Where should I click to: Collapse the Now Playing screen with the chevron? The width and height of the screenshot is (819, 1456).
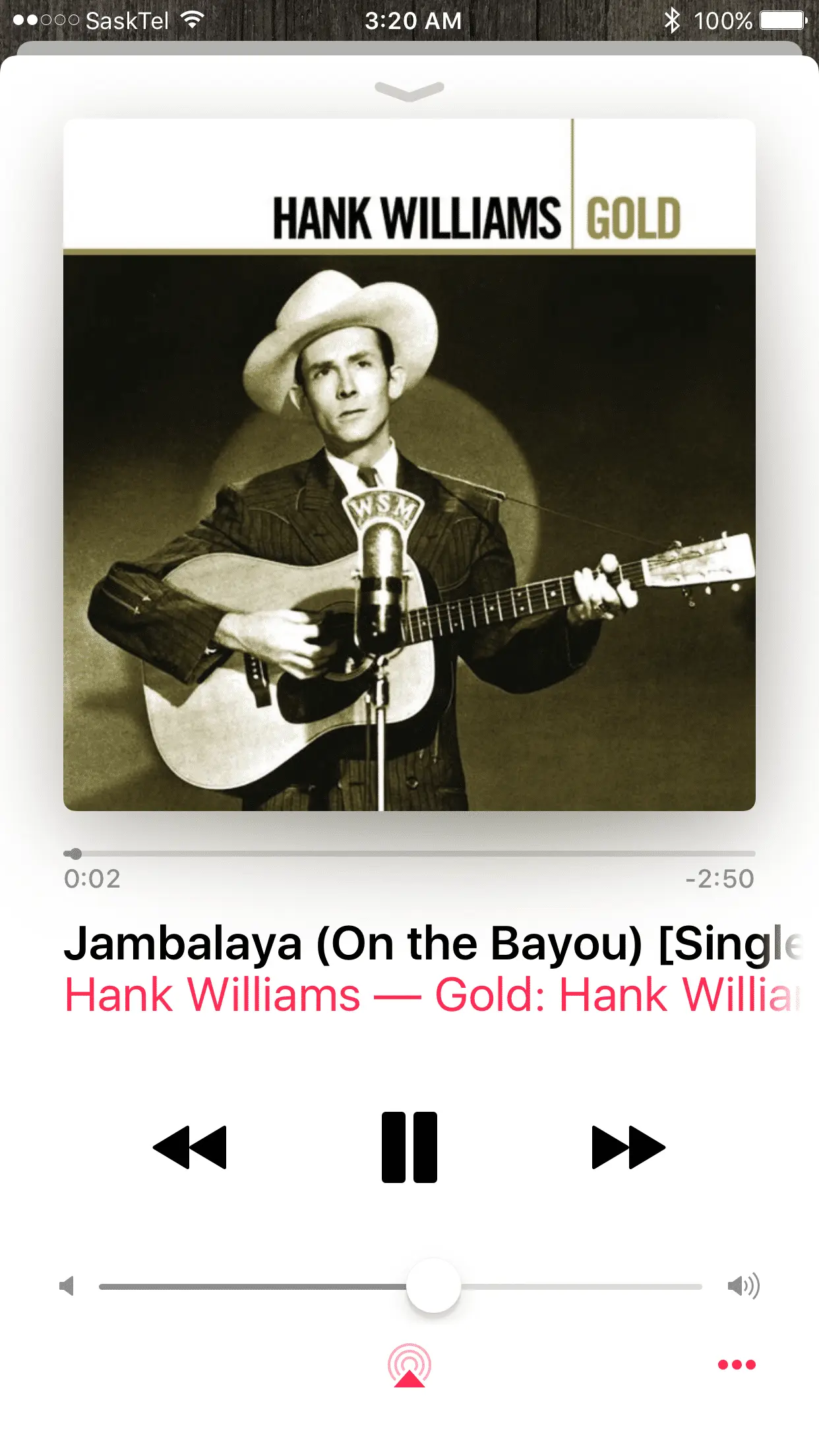pyautogui.click(x=409, y=91)
